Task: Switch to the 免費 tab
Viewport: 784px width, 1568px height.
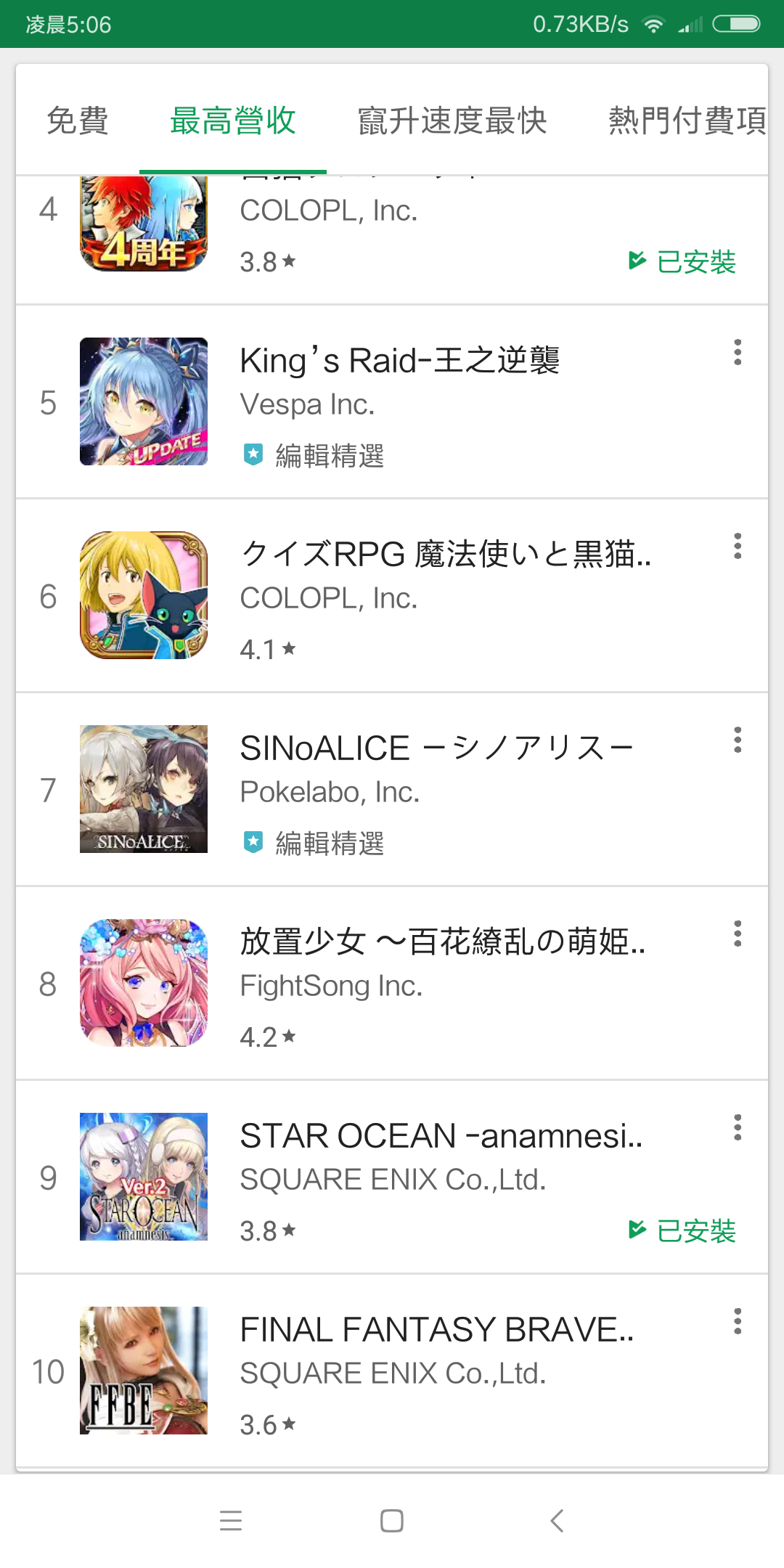Action: tap(78, 121)
